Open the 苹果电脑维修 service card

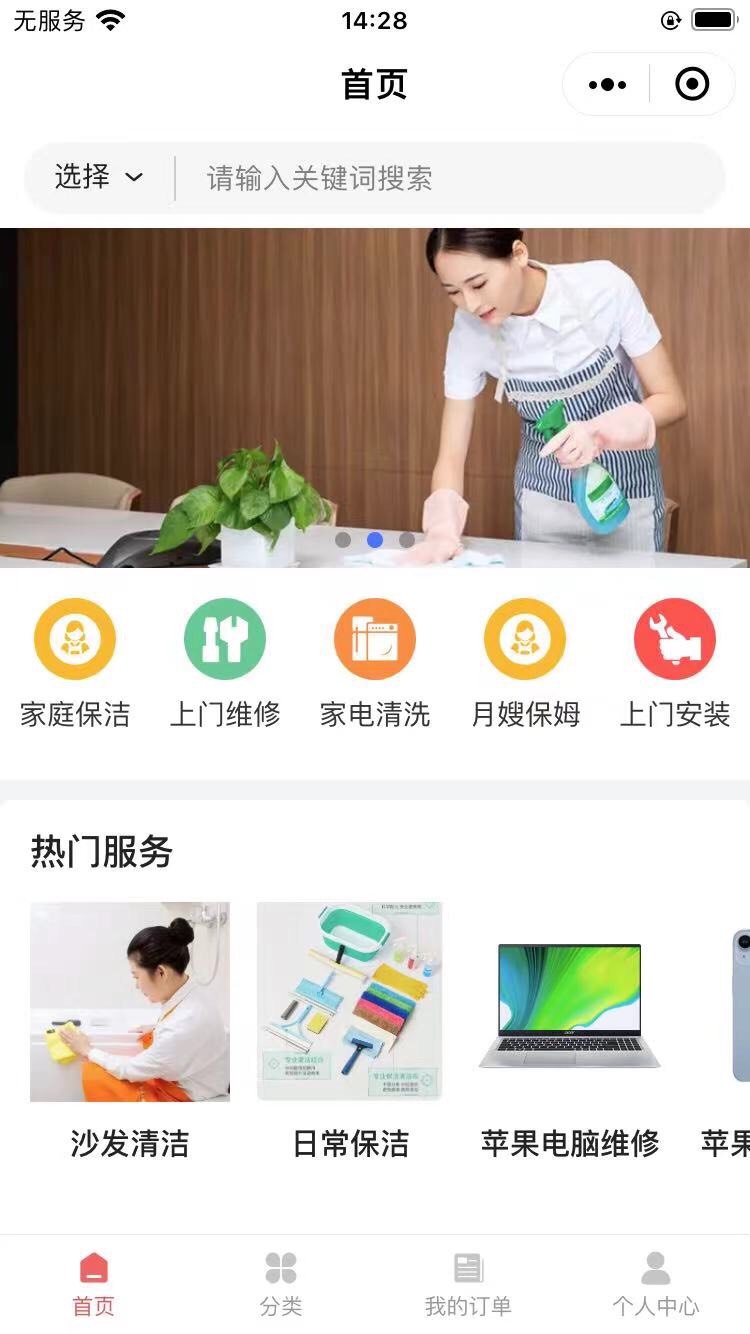click(x=569, y=1030)
